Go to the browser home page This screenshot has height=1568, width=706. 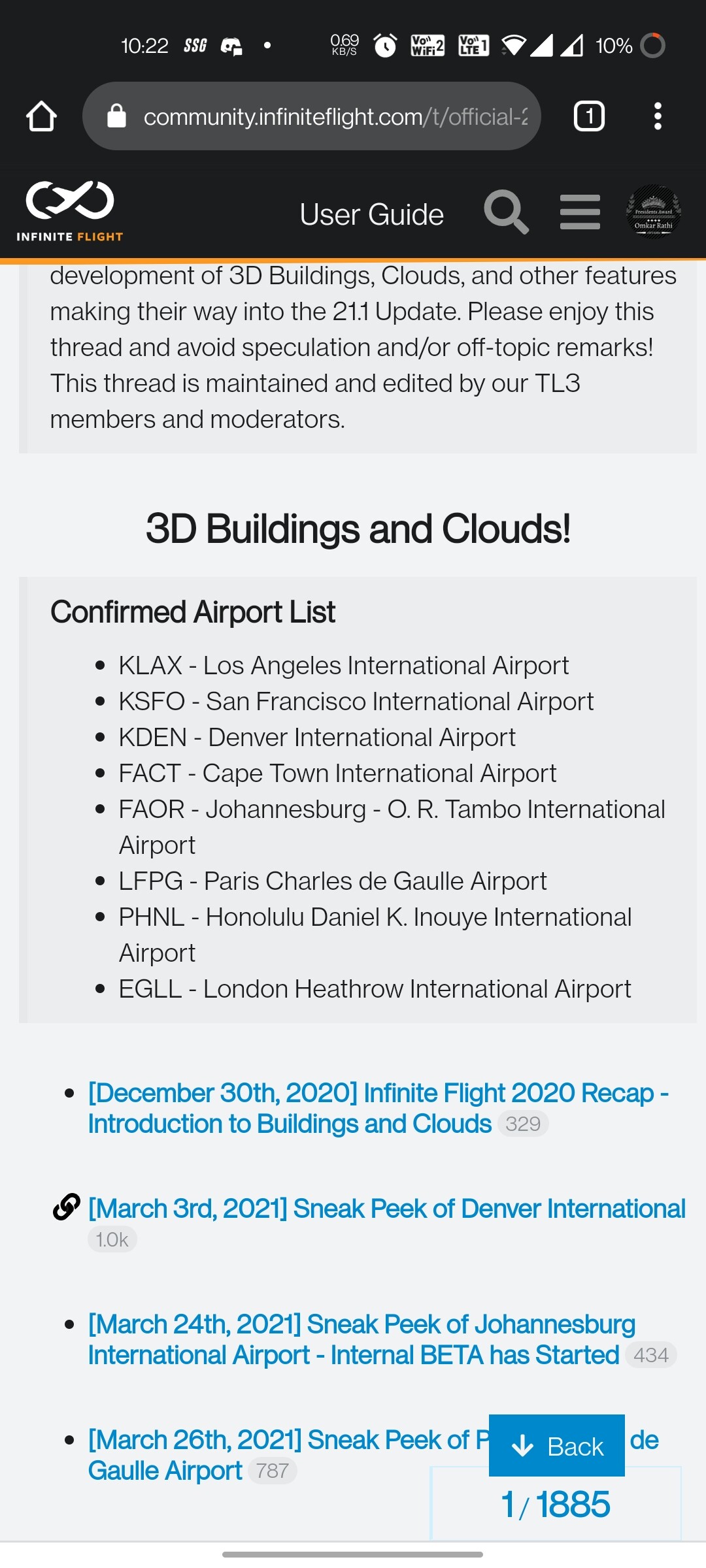tap(41, 116)
